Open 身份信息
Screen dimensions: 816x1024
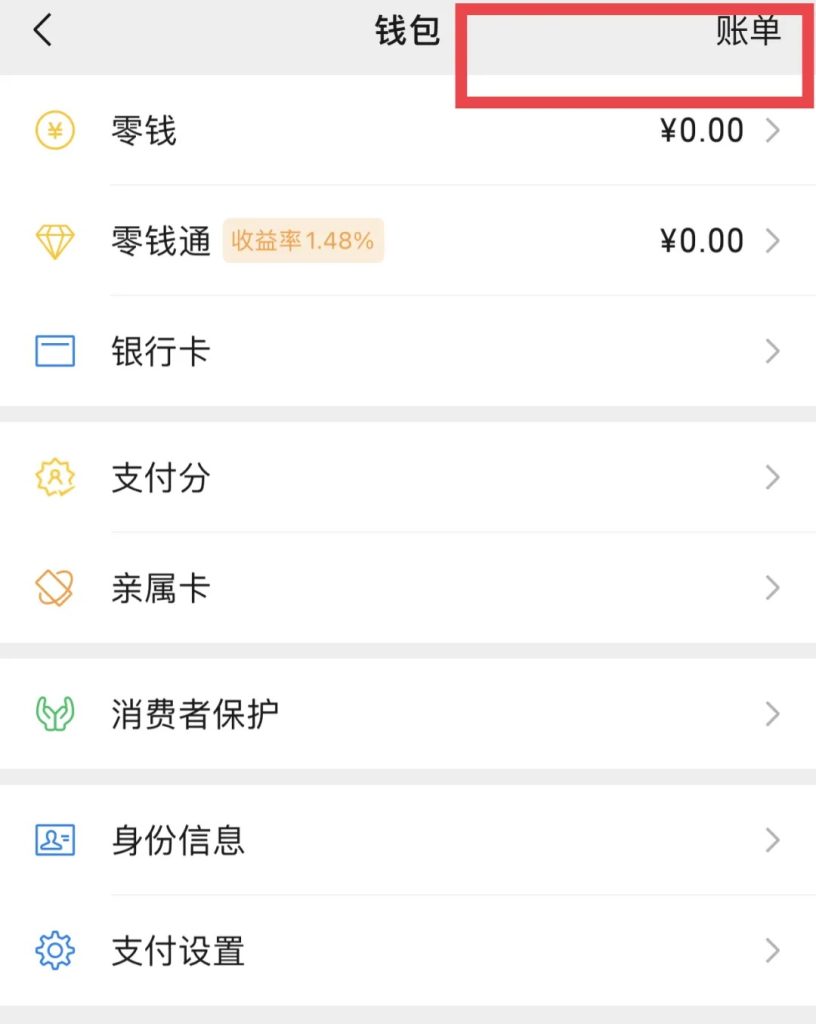408,840
